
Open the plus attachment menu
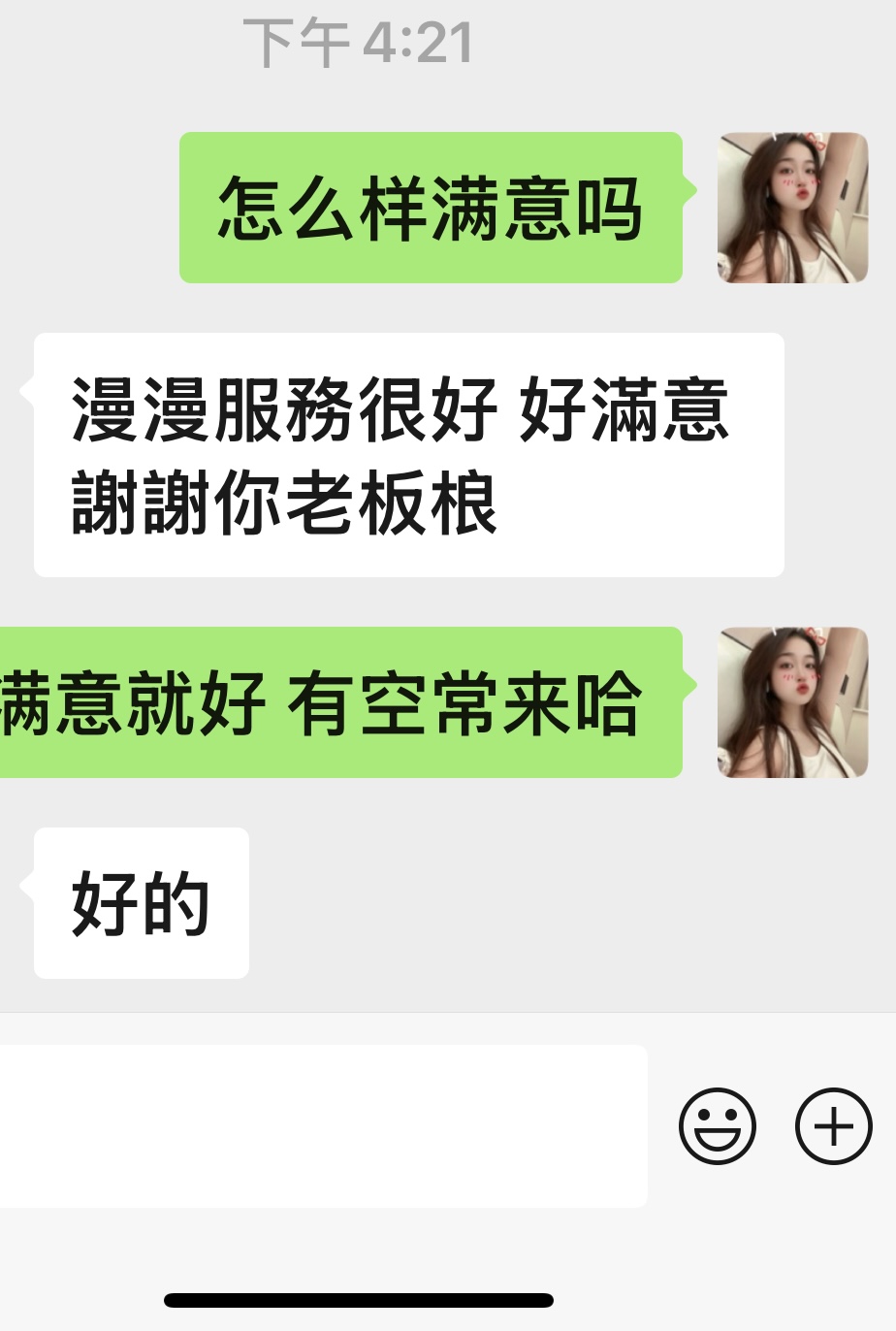click(834, 1126)
